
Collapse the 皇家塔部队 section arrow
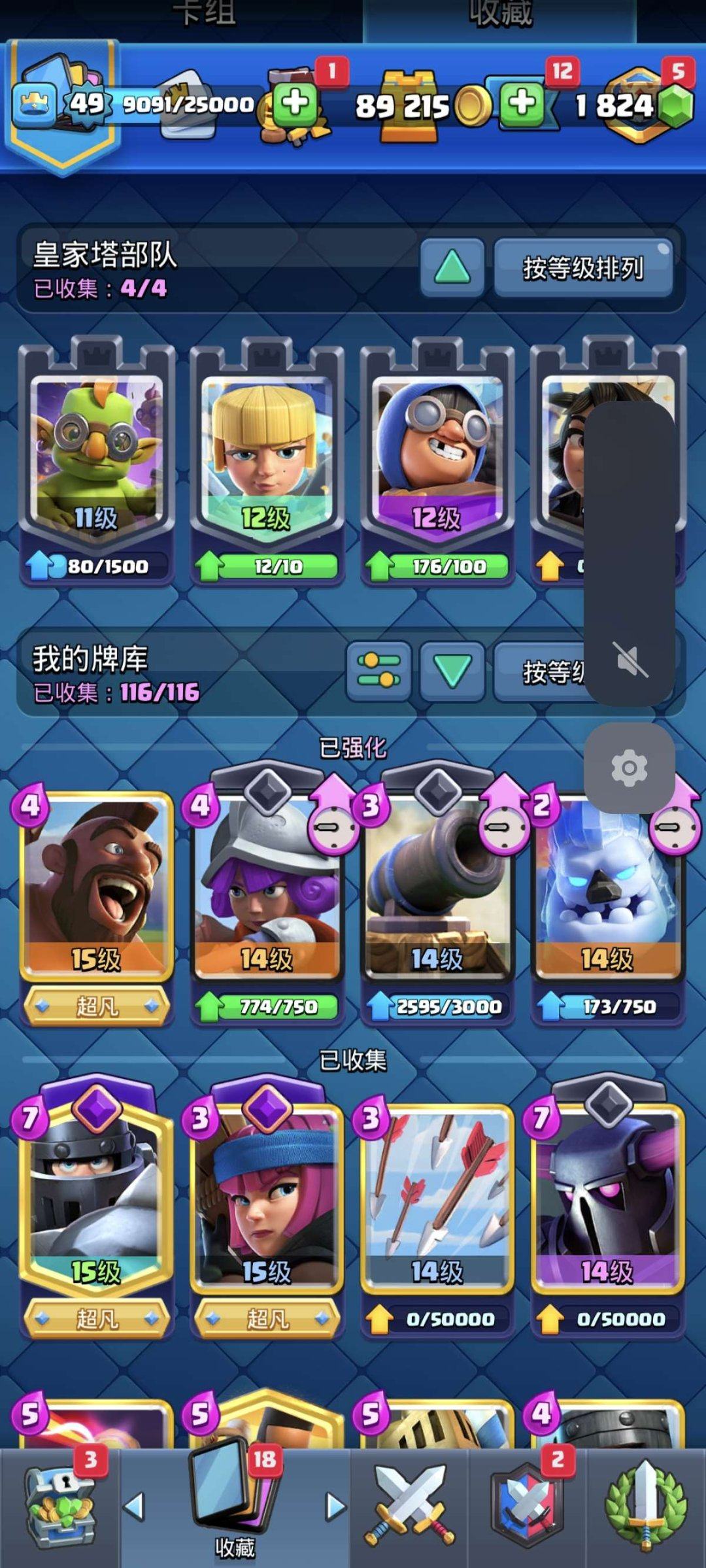coord(452,267)
